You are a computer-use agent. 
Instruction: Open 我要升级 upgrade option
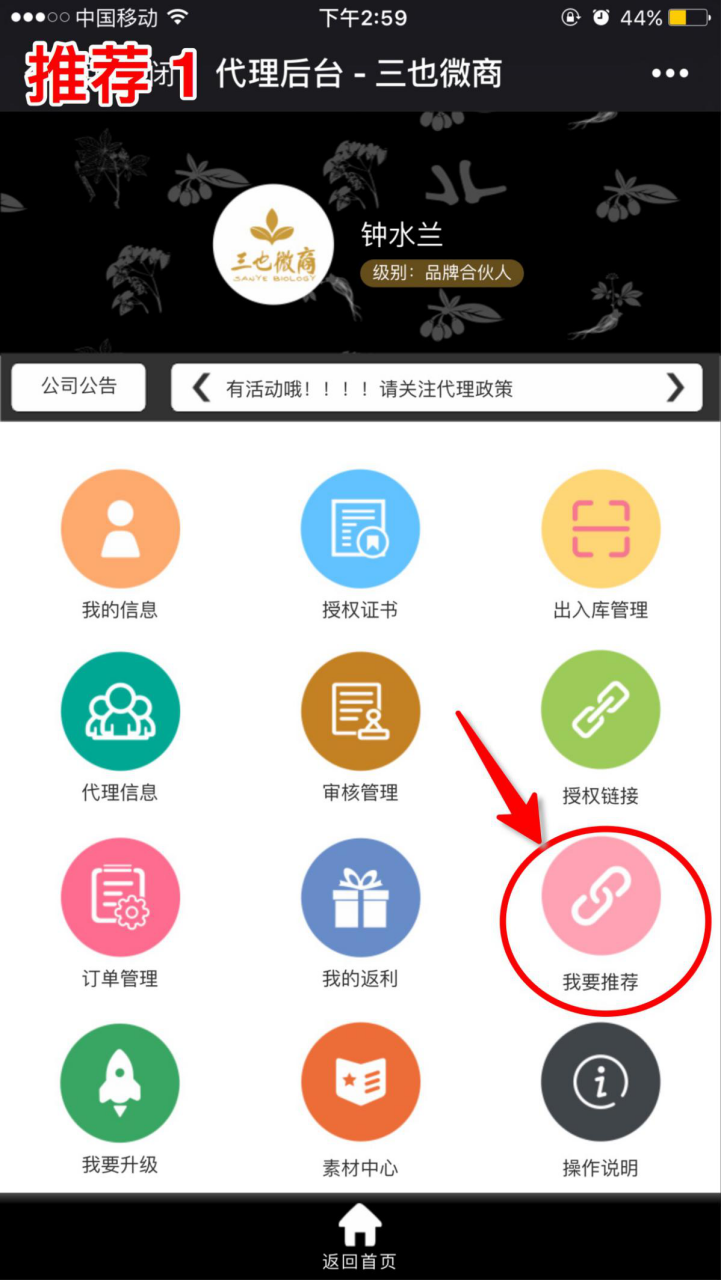(x=120, y=1082)
